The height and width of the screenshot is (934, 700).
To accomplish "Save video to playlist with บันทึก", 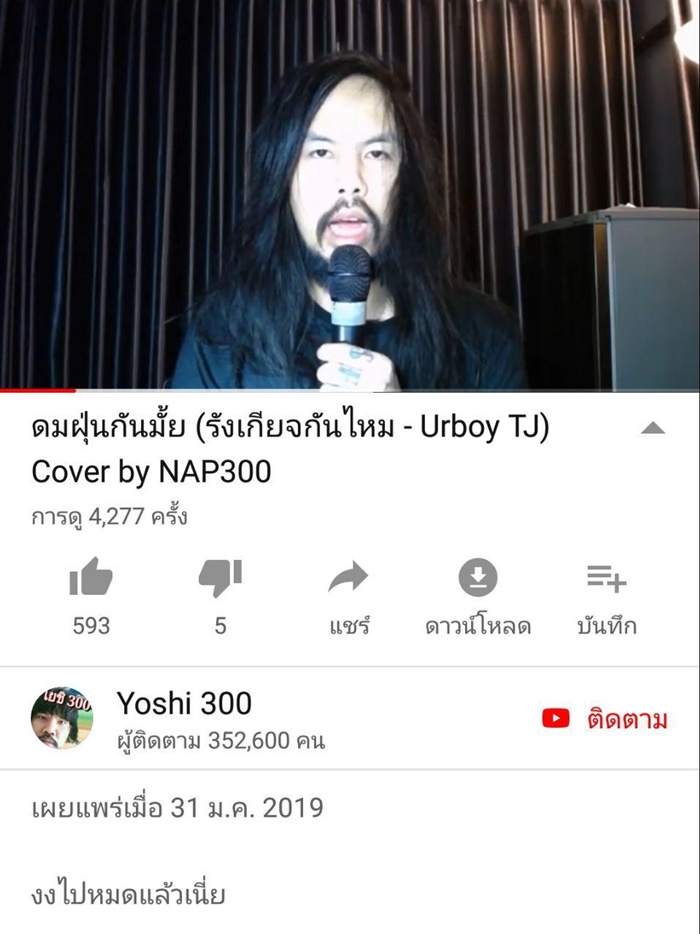I will pos(606,579).
